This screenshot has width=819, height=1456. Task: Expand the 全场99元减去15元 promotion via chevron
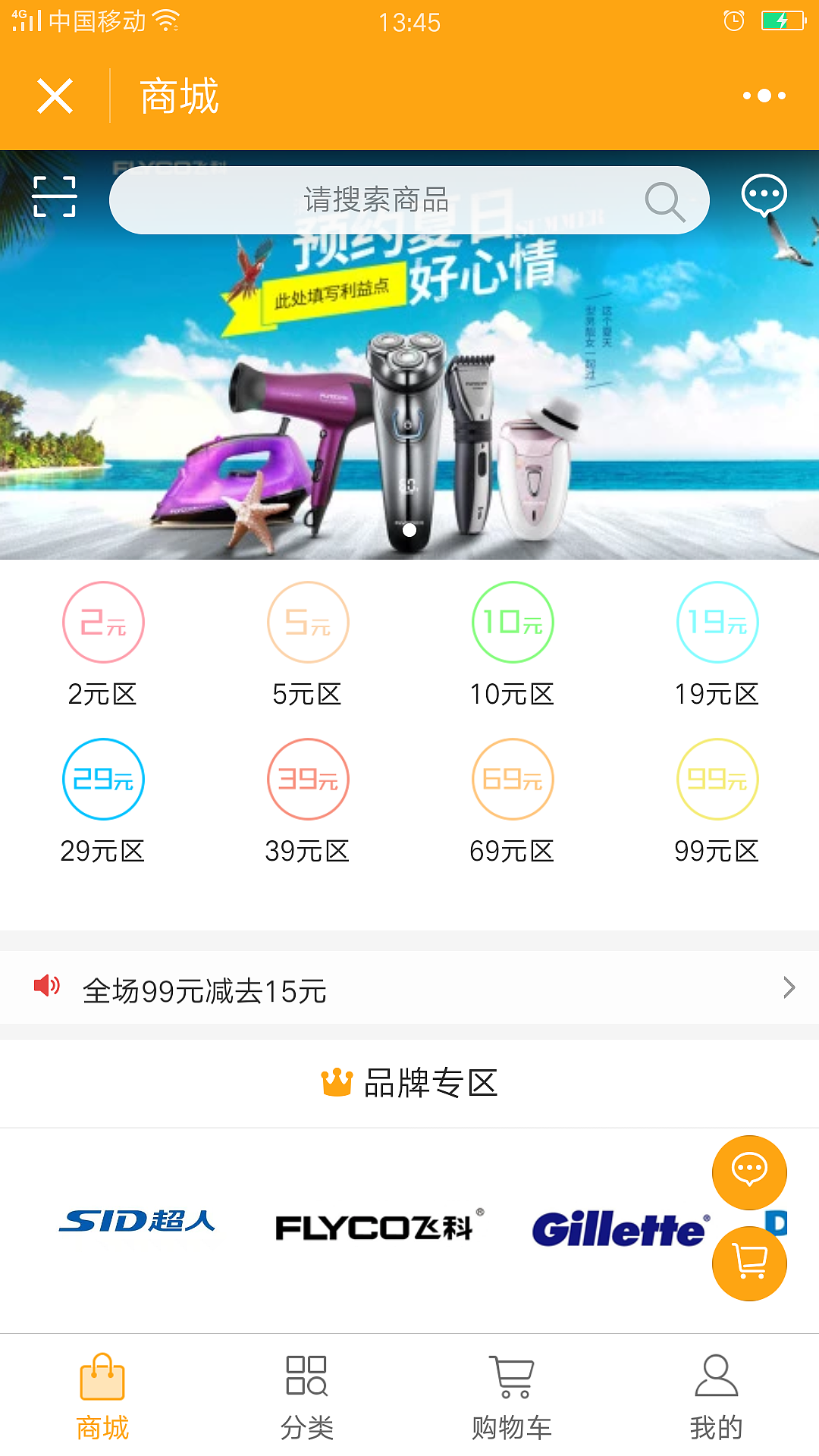789,986
